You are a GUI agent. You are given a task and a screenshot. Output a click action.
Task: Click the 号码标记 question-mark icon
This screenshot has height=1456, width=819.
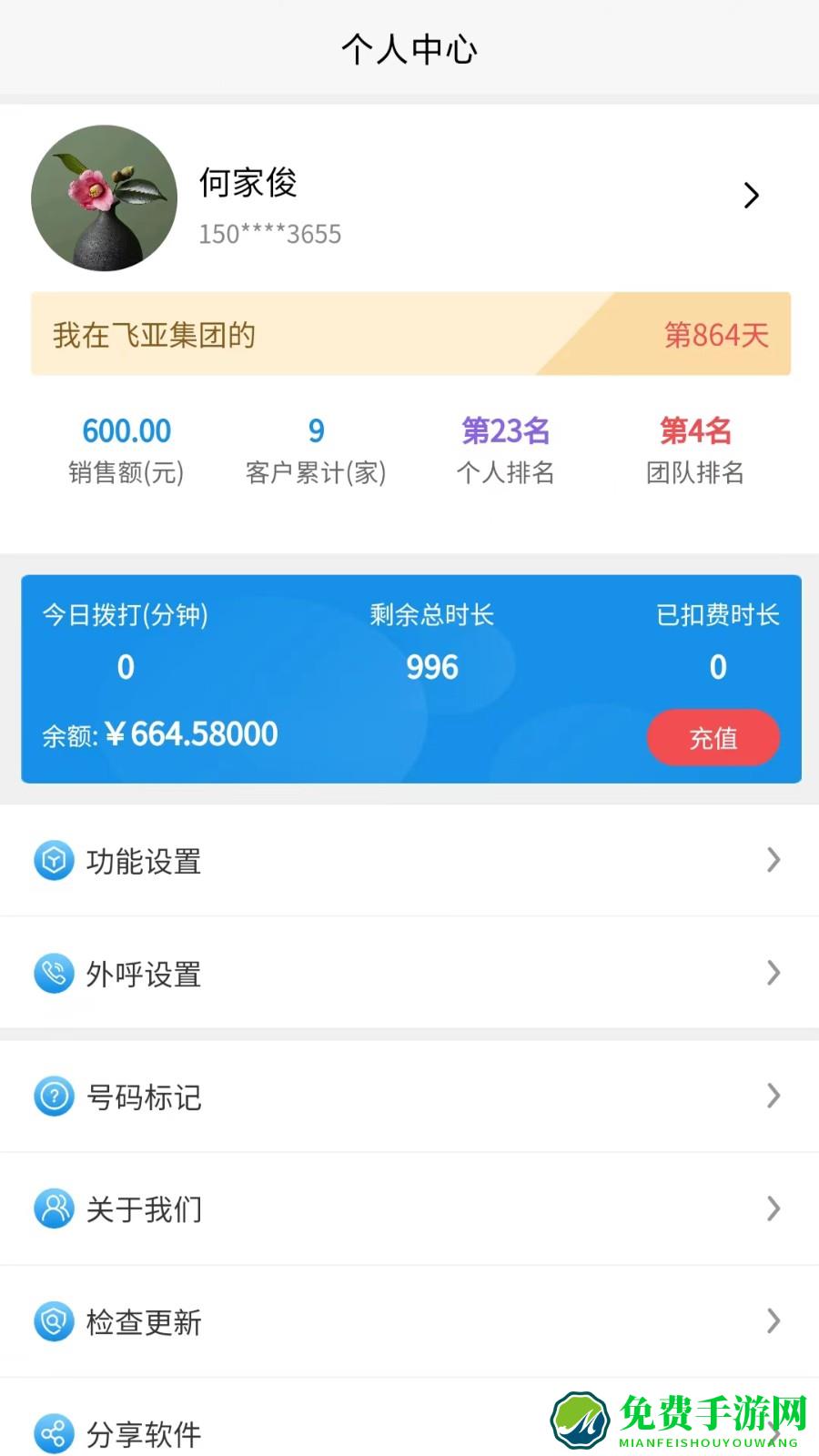(x=54, y=1097)
